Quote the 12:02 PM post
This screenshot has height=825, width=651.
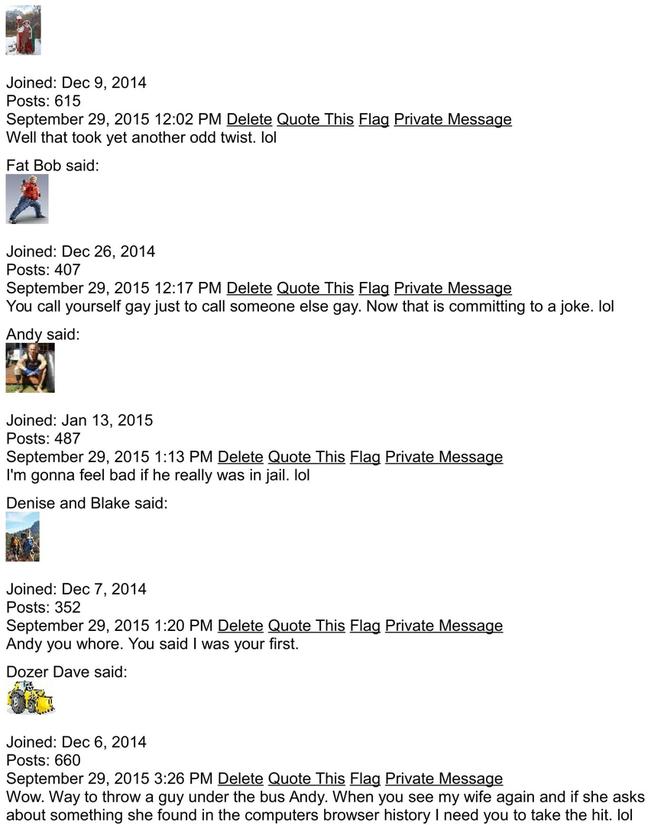pyautogui.click(x=315, y=119)
